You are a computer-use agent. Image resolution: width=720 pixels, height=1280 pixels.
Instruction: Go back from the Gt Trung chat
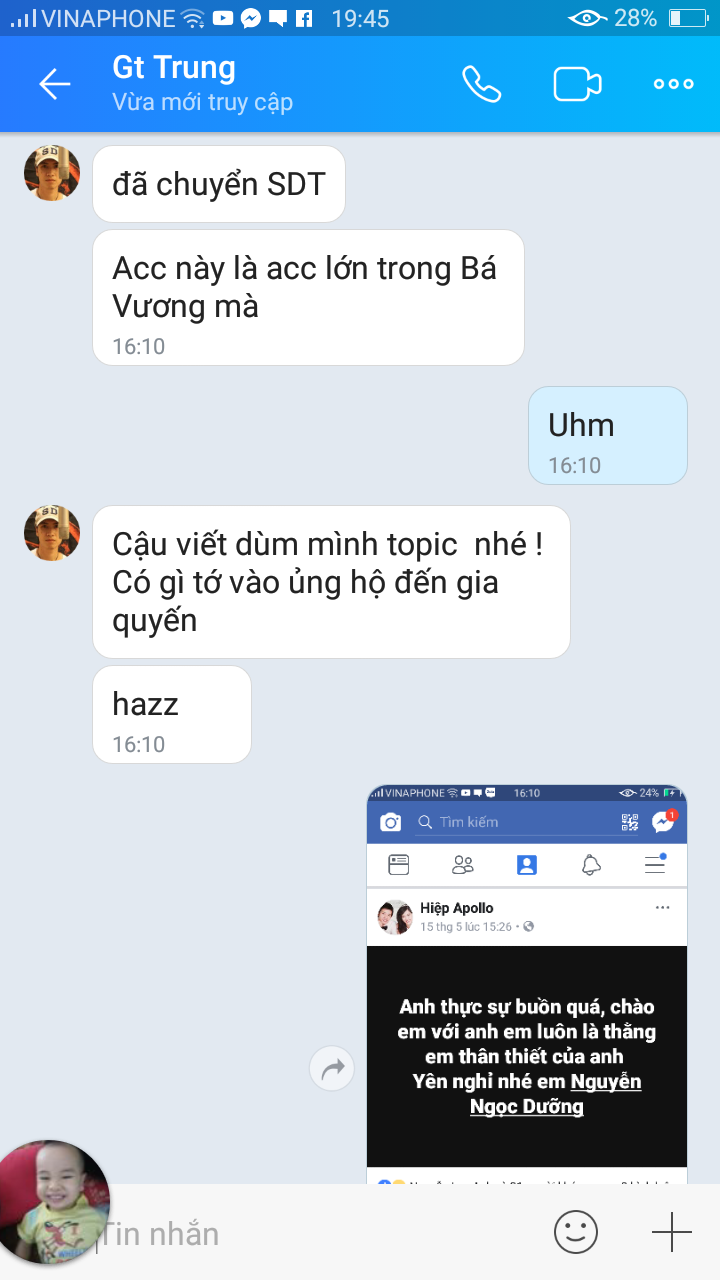coord(55,84)
